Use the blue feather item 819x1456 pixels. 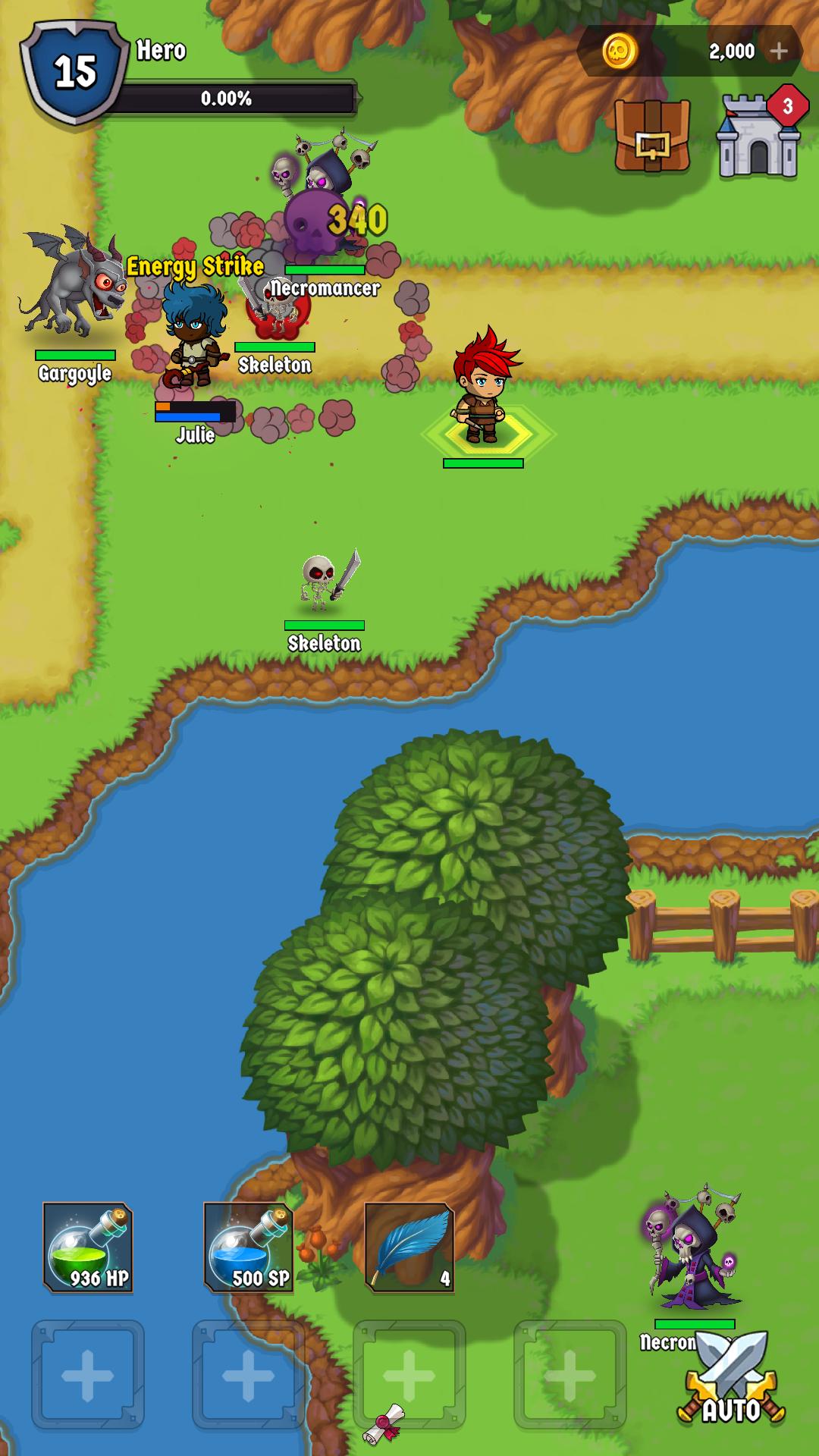(409, 1247)
